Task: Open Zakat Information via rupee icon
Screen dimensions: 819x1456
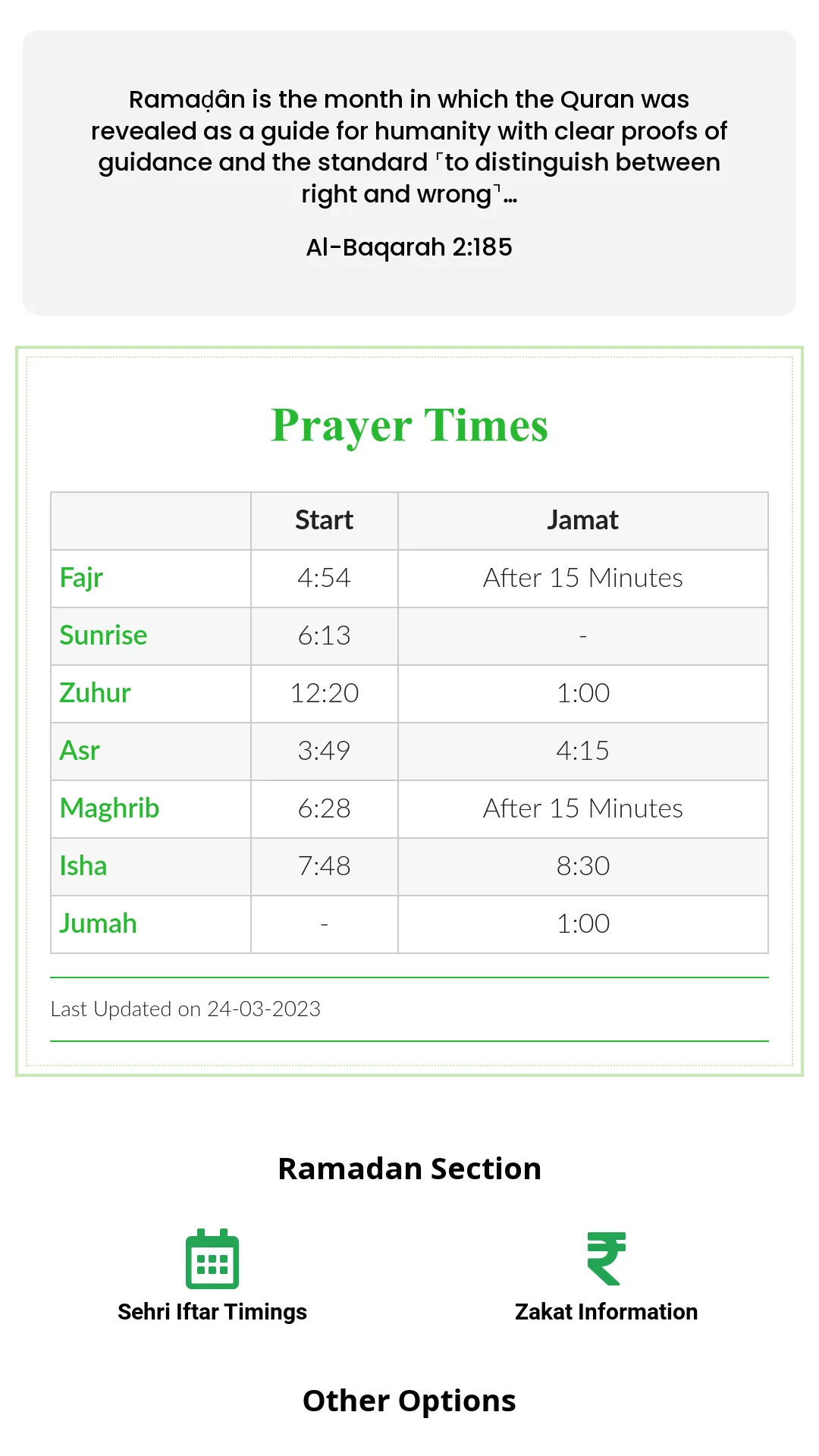Action: tap(606, 1259)
